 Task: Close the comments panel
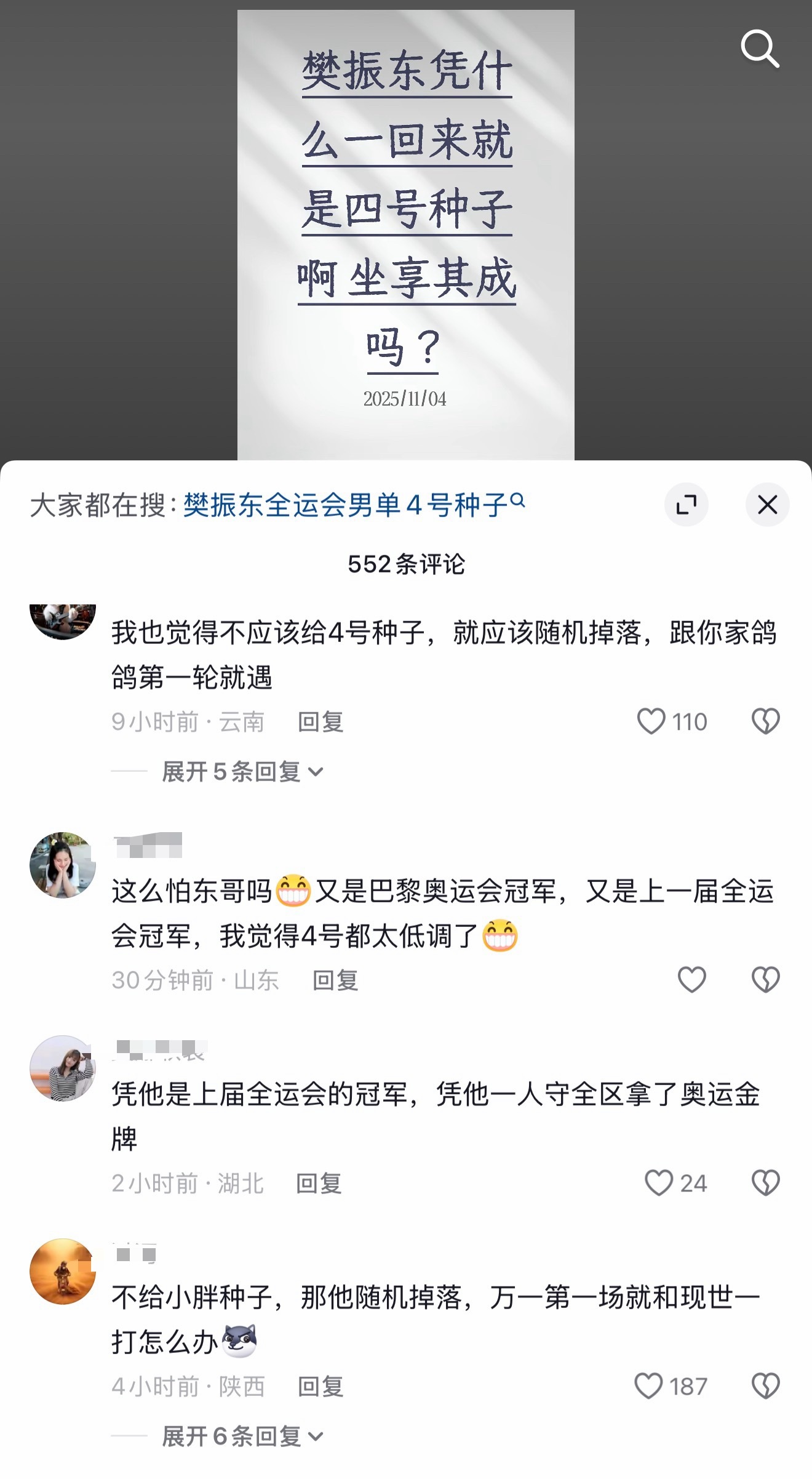coord(768,503)
